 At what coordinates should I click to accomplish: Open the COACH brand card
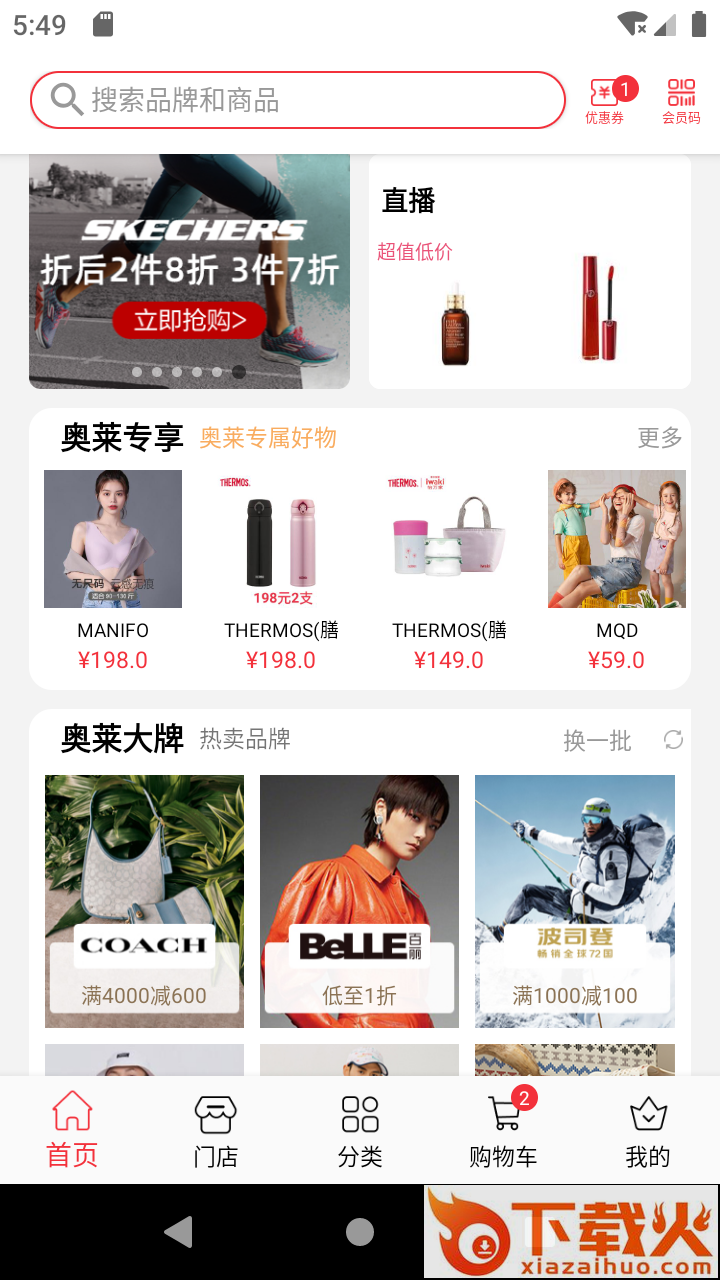click(x=144, y=901)
